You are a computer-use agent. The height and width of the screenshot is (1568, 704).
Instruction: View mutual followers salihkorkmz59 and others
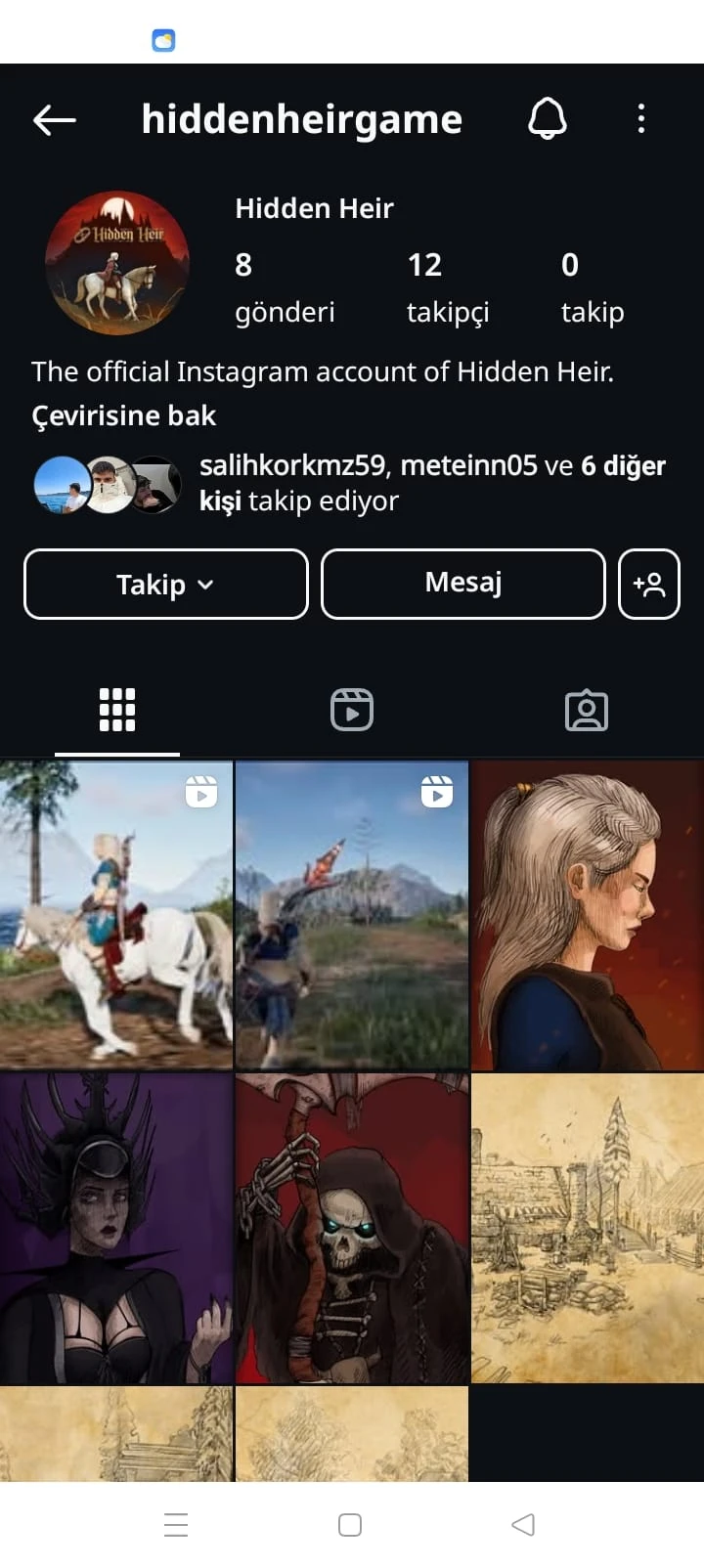pos(350,483)
